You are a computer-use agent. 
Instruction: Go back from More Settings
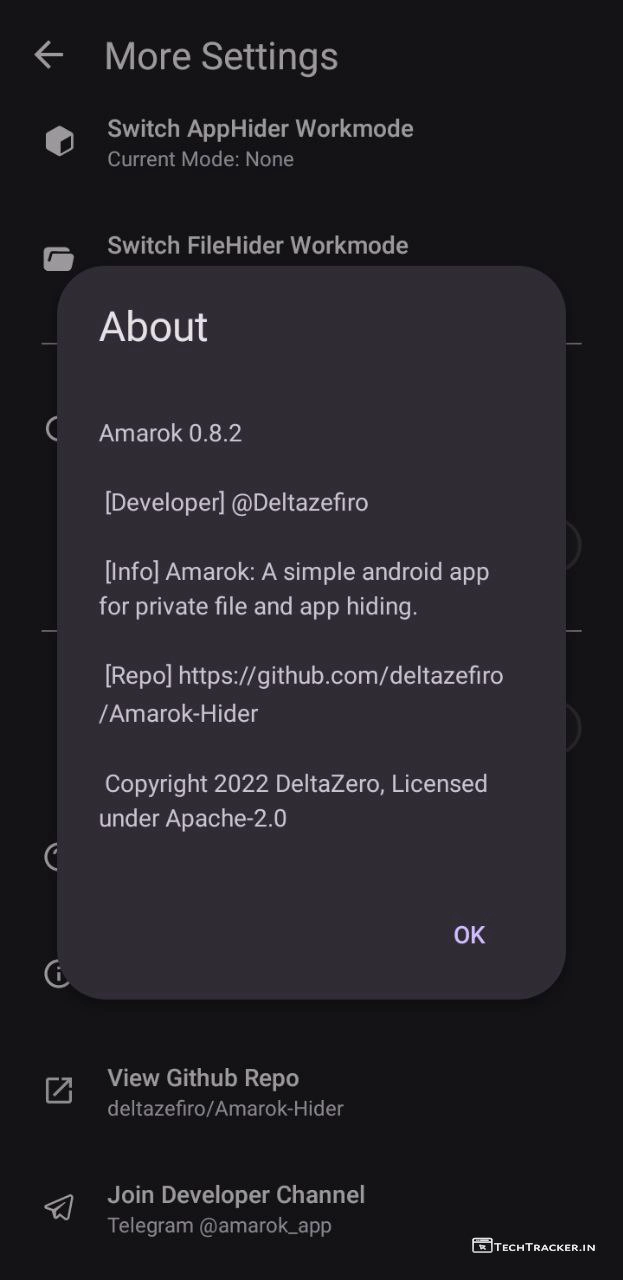(x=48, y=55)
